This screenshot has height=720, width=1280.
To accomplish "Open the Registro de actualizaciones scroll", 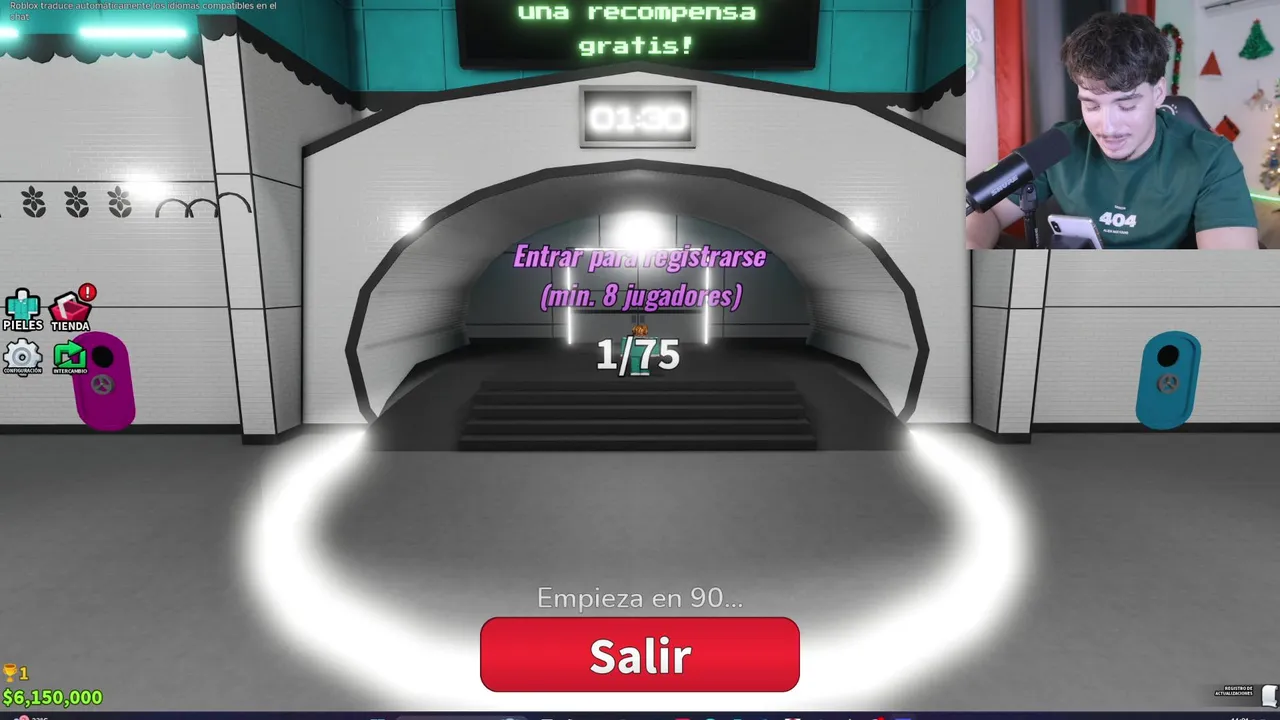I will point(1269,693).
